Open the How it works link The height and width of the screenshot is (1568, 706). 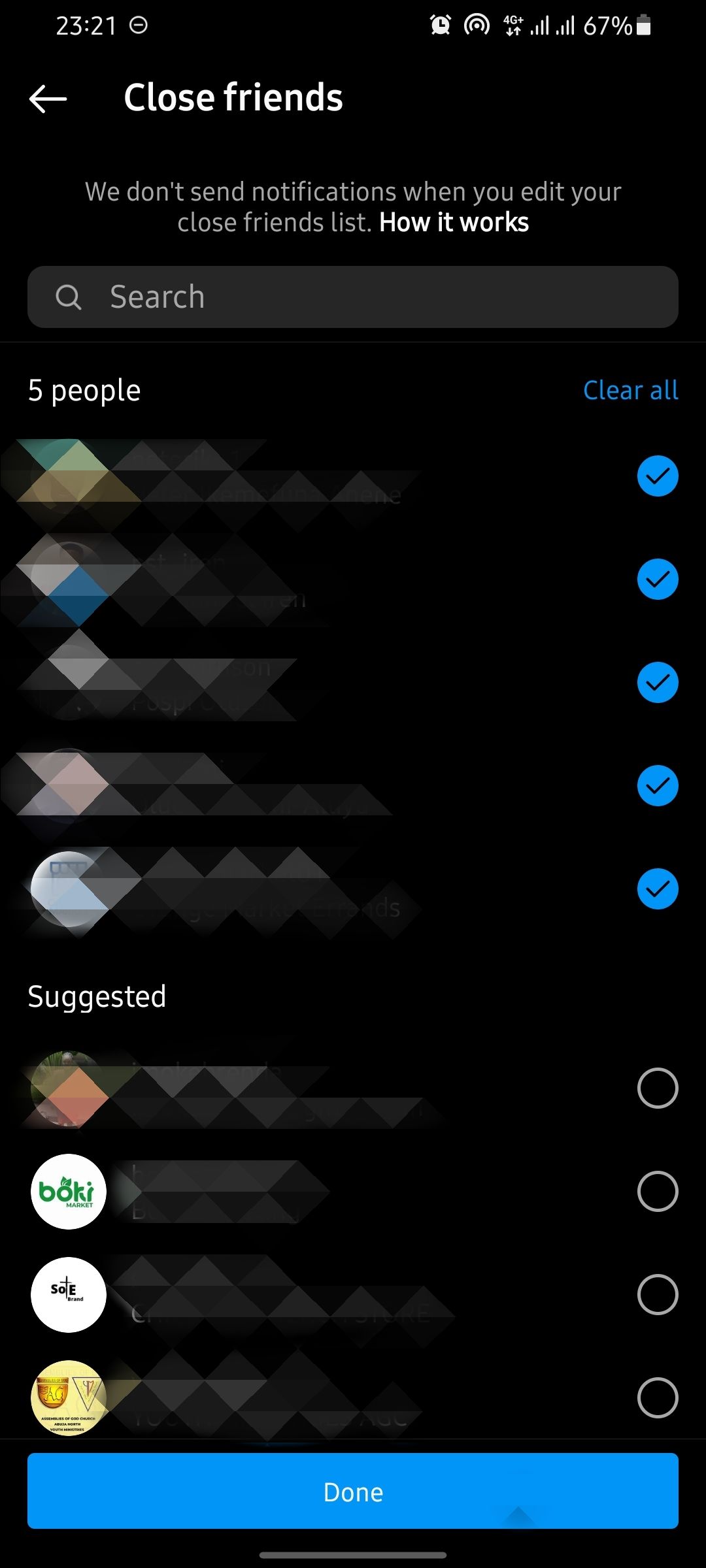click(454, 223)
